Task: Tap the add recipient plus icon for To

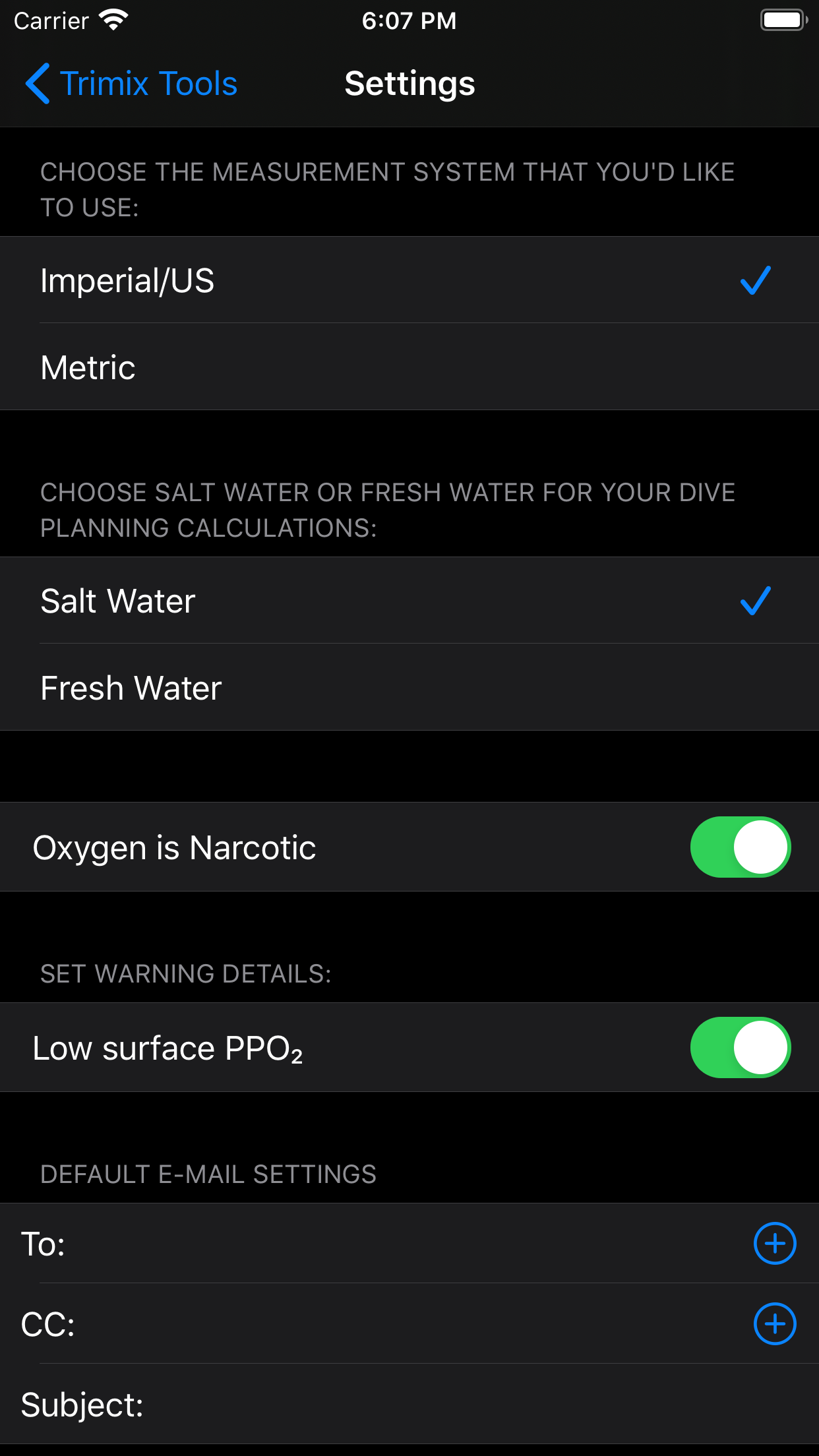Action: point(775,1242)
